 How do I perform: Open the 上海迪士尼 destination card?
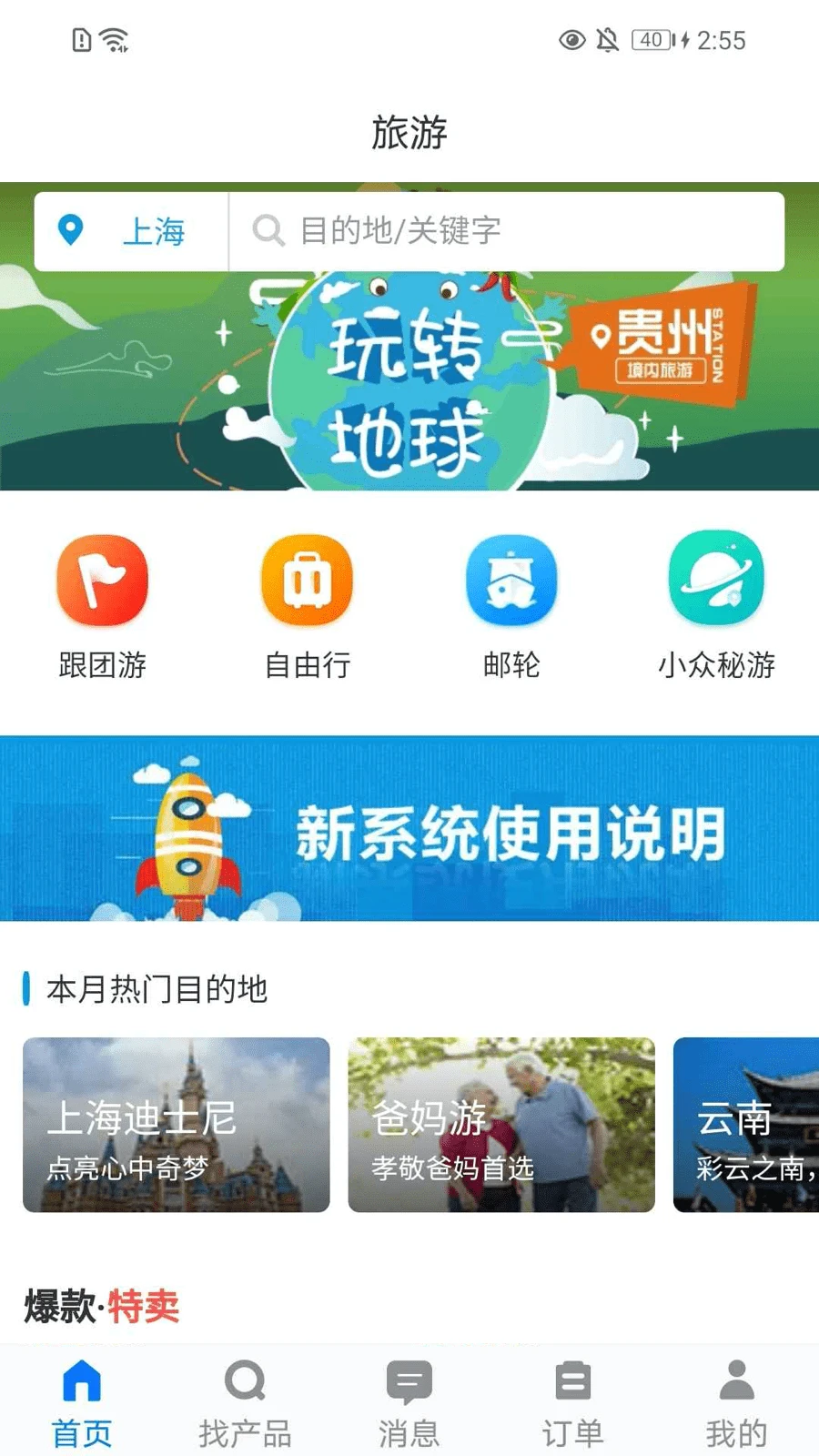177,1126
